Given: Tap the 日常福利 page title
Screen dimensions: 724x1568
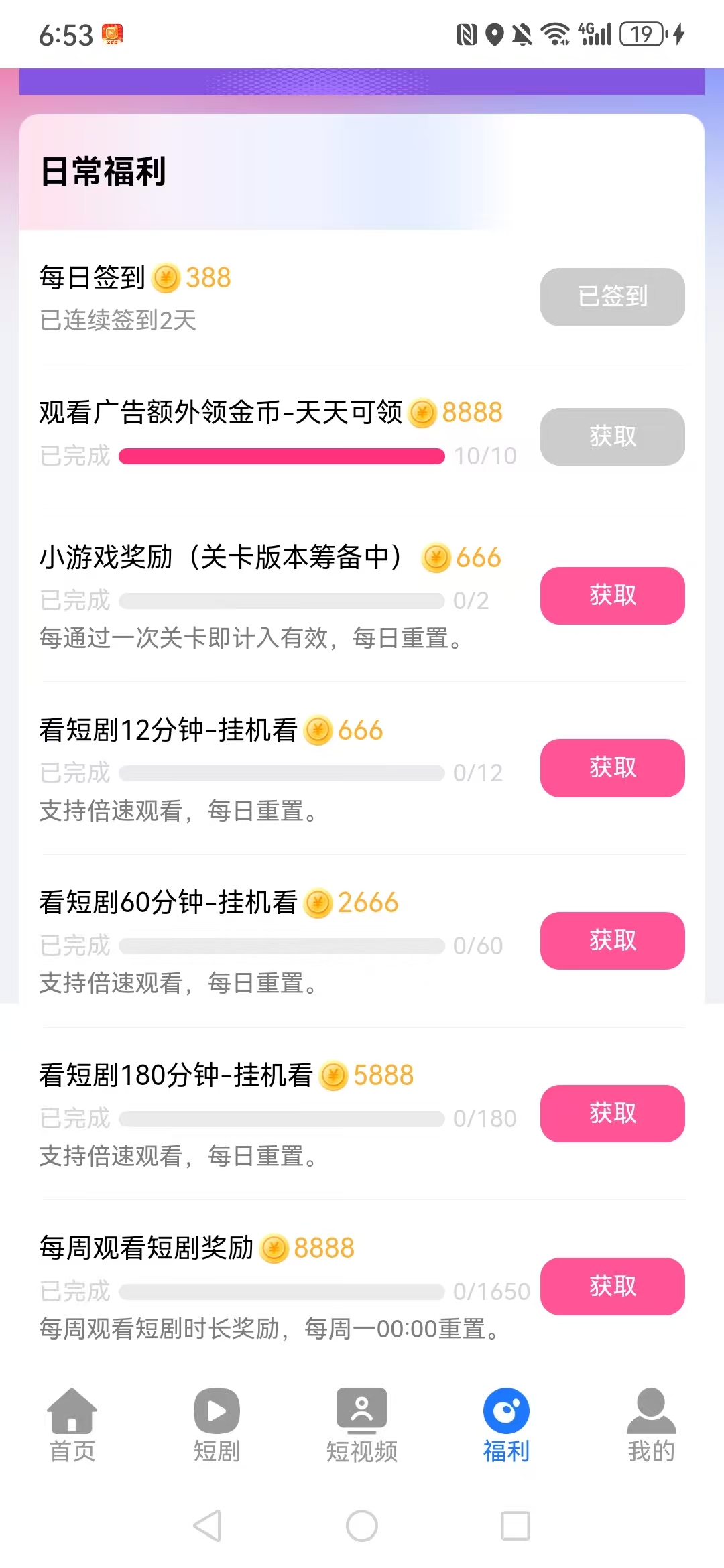Looking at the screenshot, I should 104,173.
